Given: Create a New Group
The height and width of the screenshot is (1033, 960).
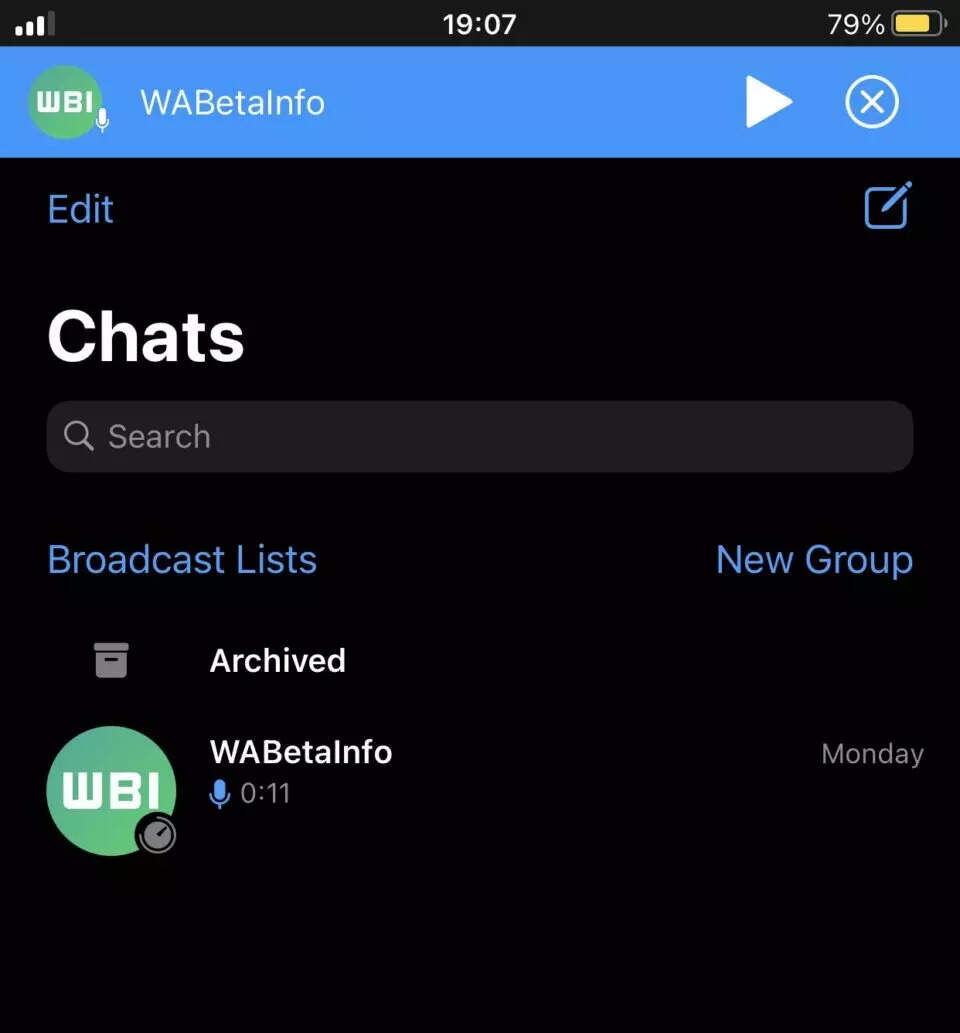Looking at the screenshot, I should [x=814, y=559].
